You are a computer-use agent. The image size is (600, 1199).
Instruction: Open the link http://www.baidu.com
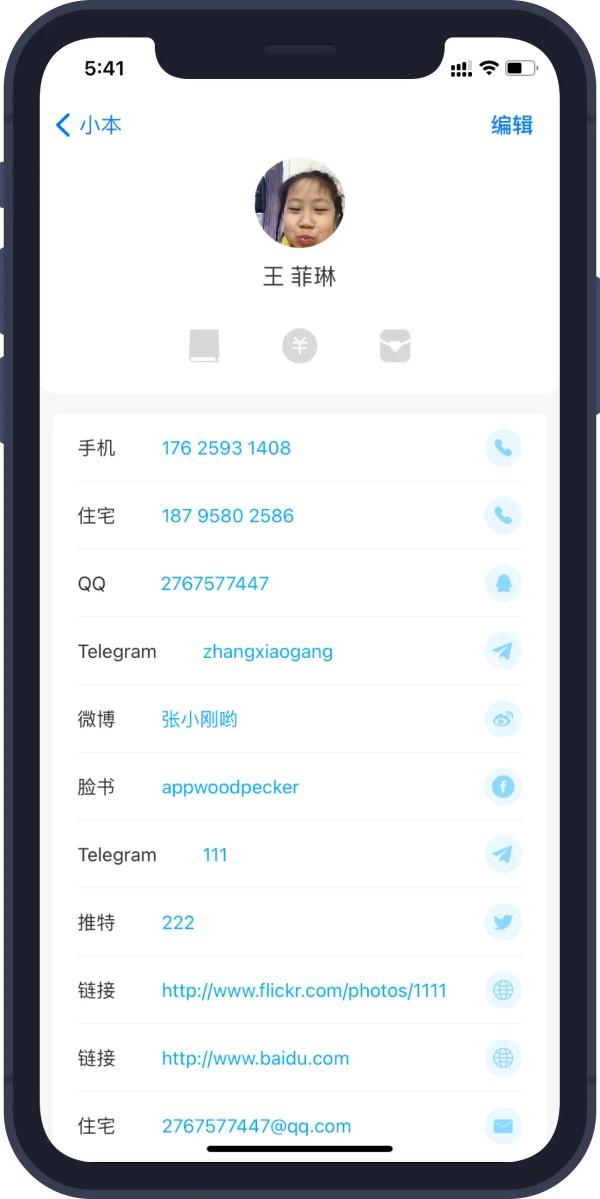[503, 1058]
